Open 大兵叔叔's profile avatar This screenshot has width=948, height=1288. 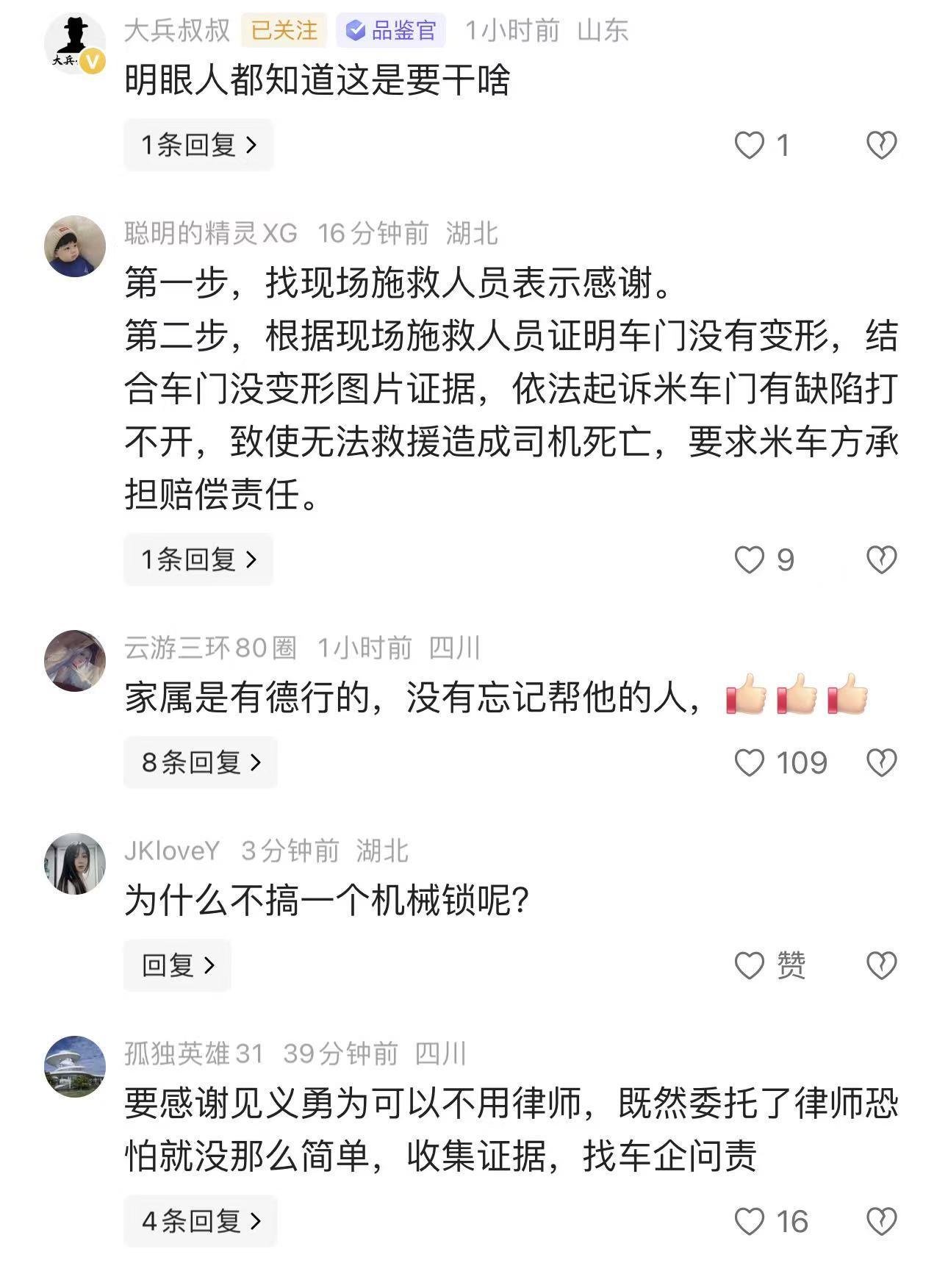(x=75, y=43)
